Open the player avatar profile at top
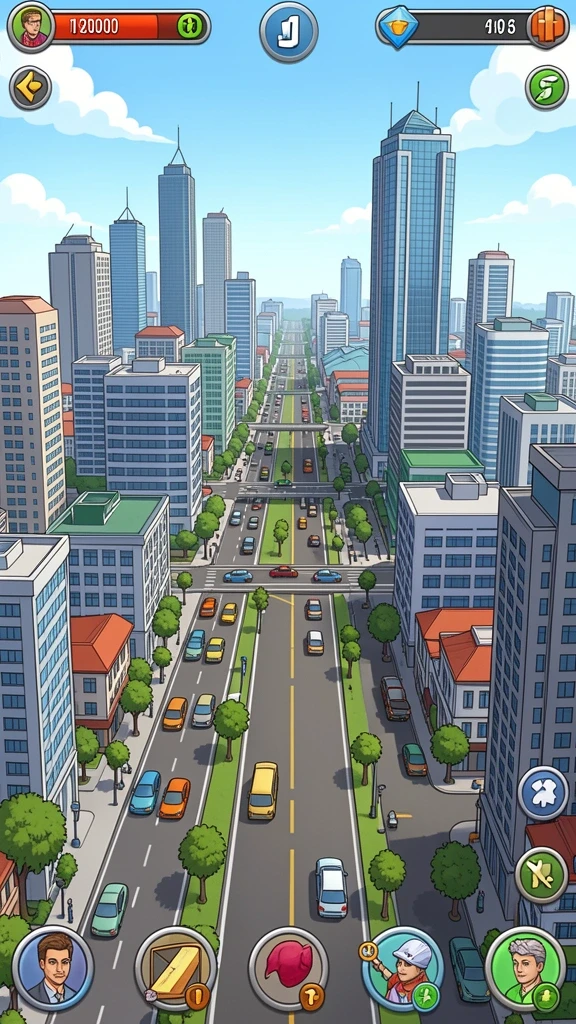 (30, 27)
